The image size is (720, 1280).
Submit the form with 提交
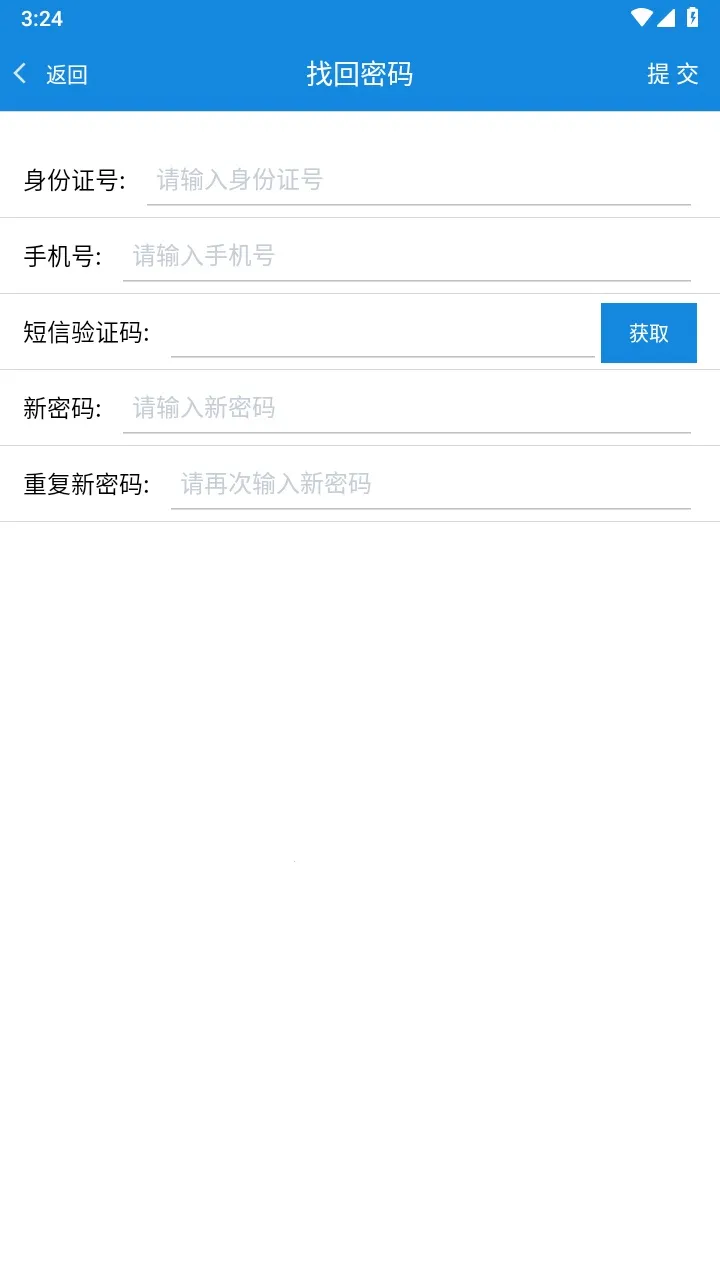click(672, 74)
